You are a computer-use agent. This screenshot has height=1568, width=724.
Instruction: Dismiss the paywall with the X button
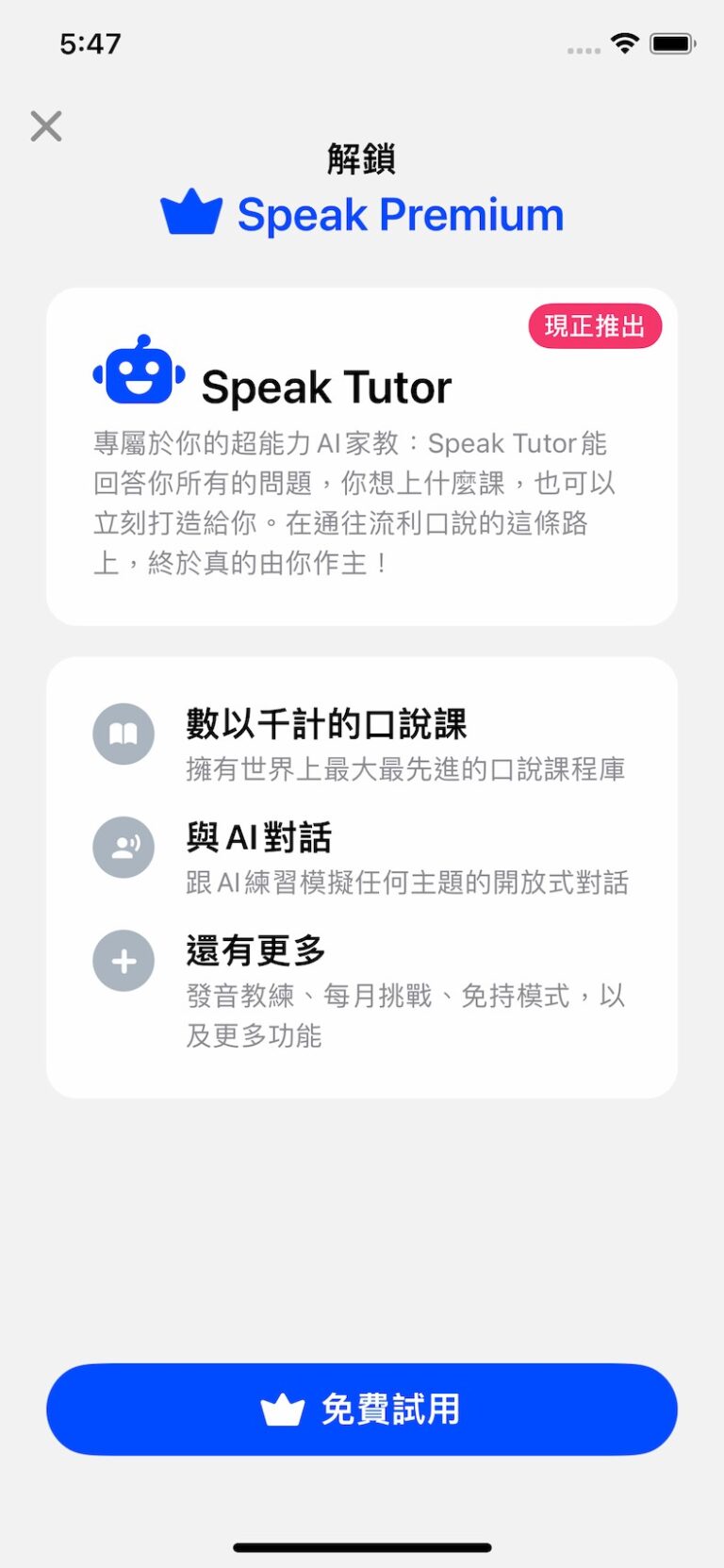[45, 125]
